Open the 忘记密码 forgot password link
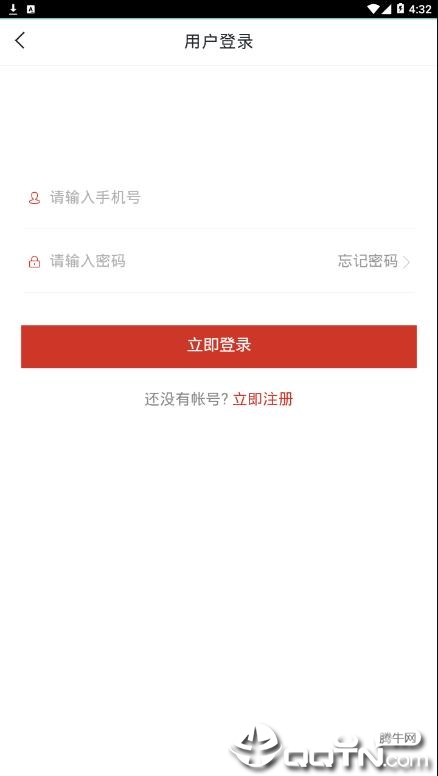The image size is (438, 776). point(374,261)
